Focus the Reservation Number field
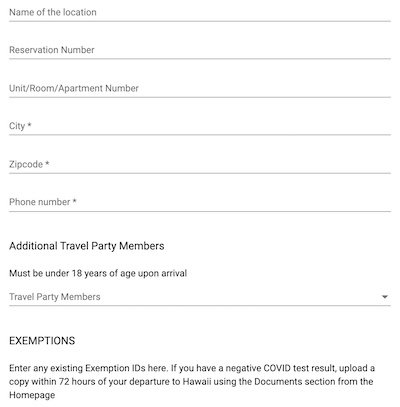The image size is (400, 407). (x=200, y=50)
